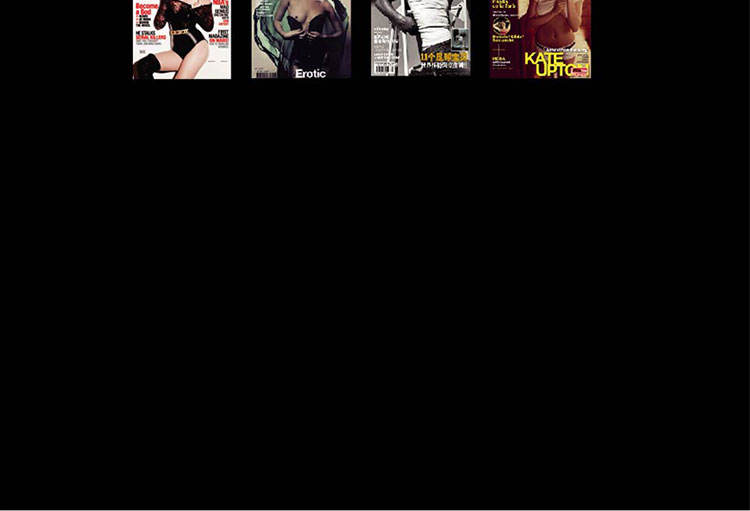Open the cover titled Erotic
Image resolution: width=750 pixels, height=511 pixels.
(x=301, y=39)
